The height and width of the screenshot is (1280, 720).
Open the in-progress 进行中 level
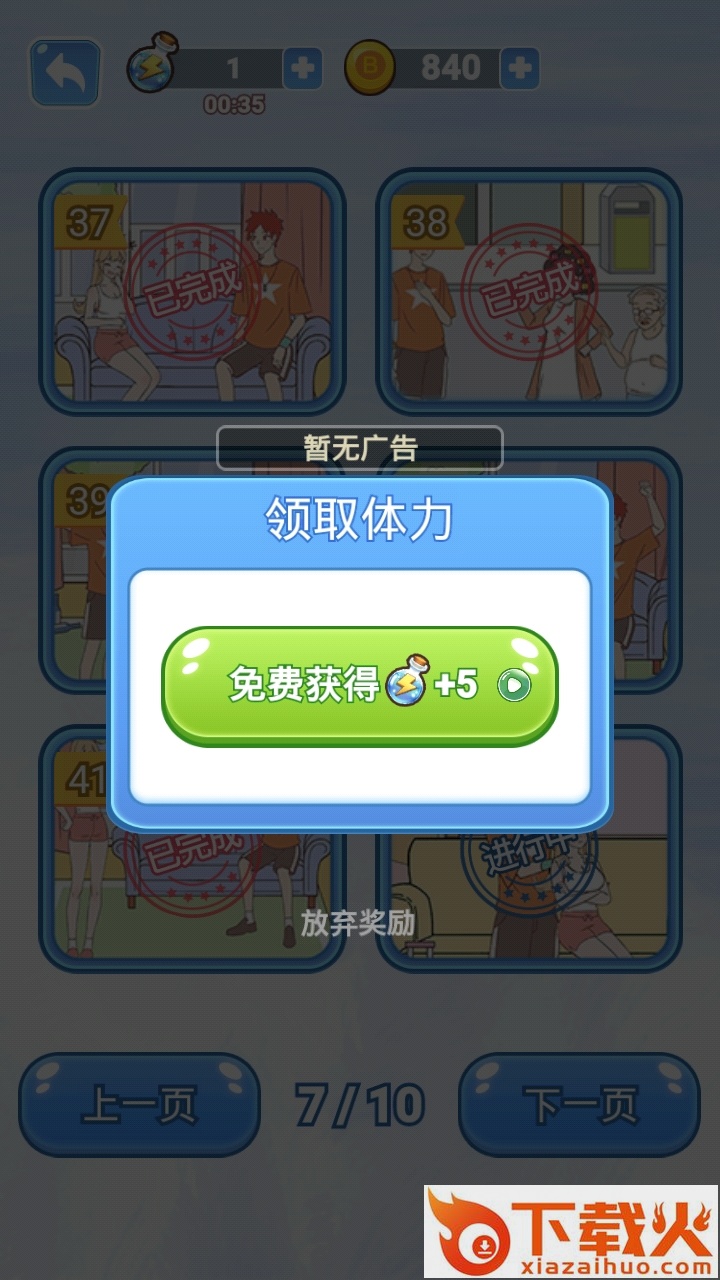click(x=529, y=900)
